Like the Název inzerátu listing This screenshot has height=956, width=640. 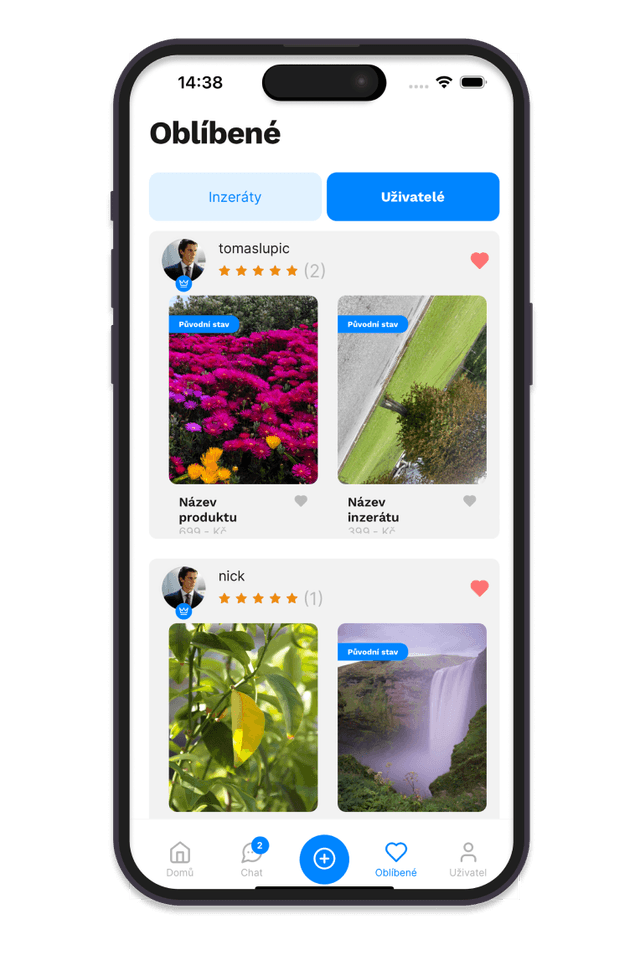[470, 501]
